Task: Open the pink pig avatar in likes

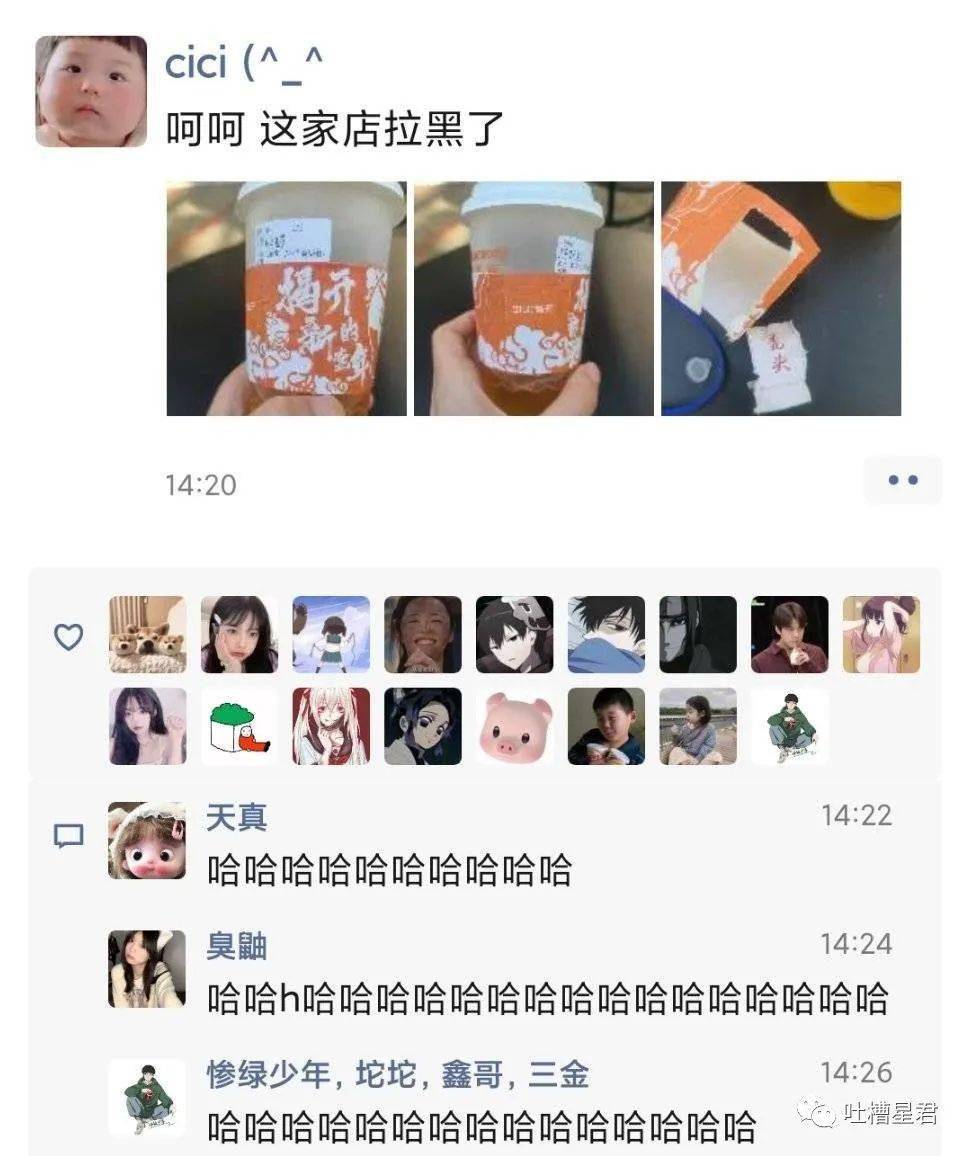Action: pyautogui.click(x=514, y=726)
